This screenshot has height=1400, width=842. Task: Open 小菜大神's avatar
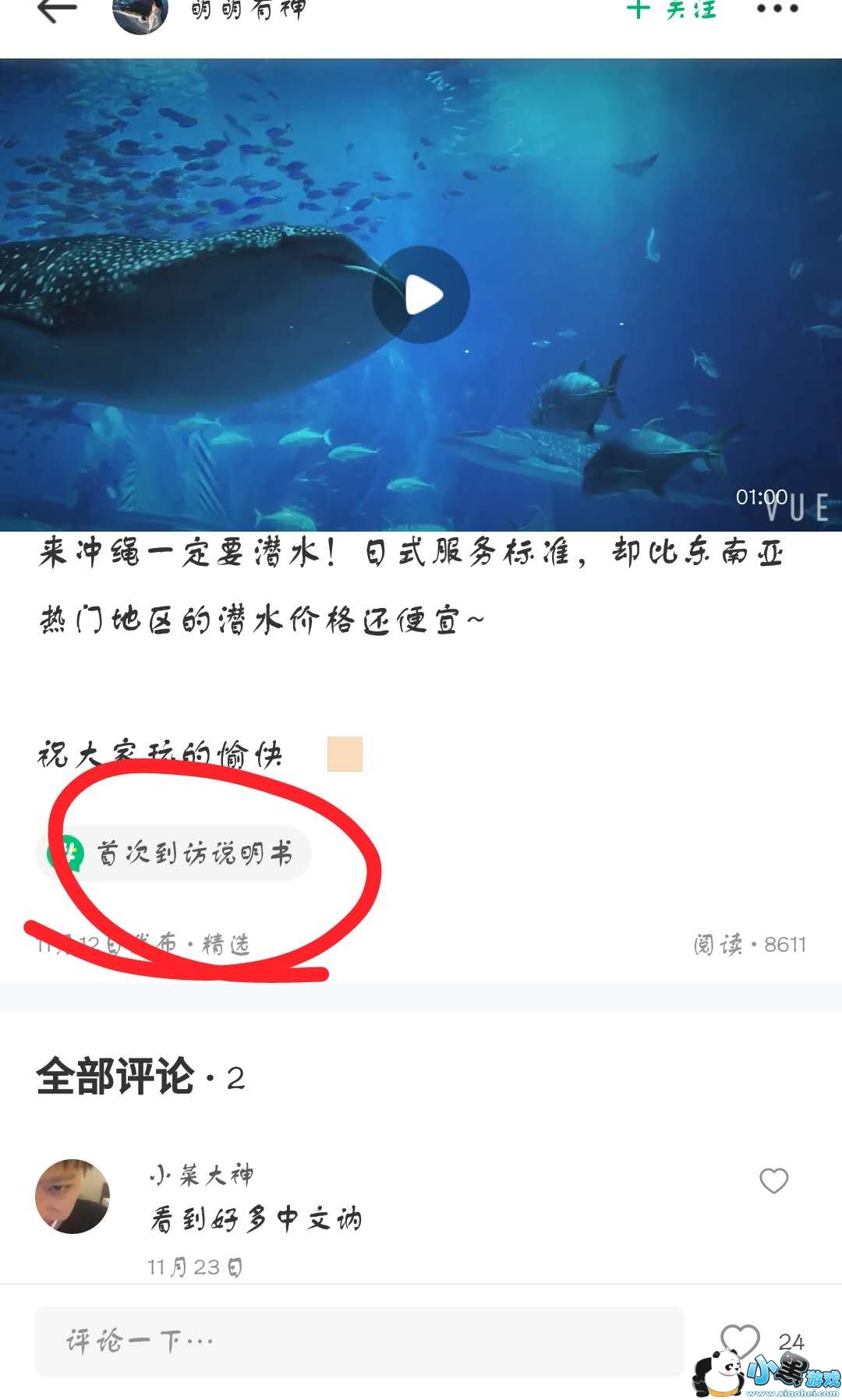pyautogui.click(x=73, y=1196)
